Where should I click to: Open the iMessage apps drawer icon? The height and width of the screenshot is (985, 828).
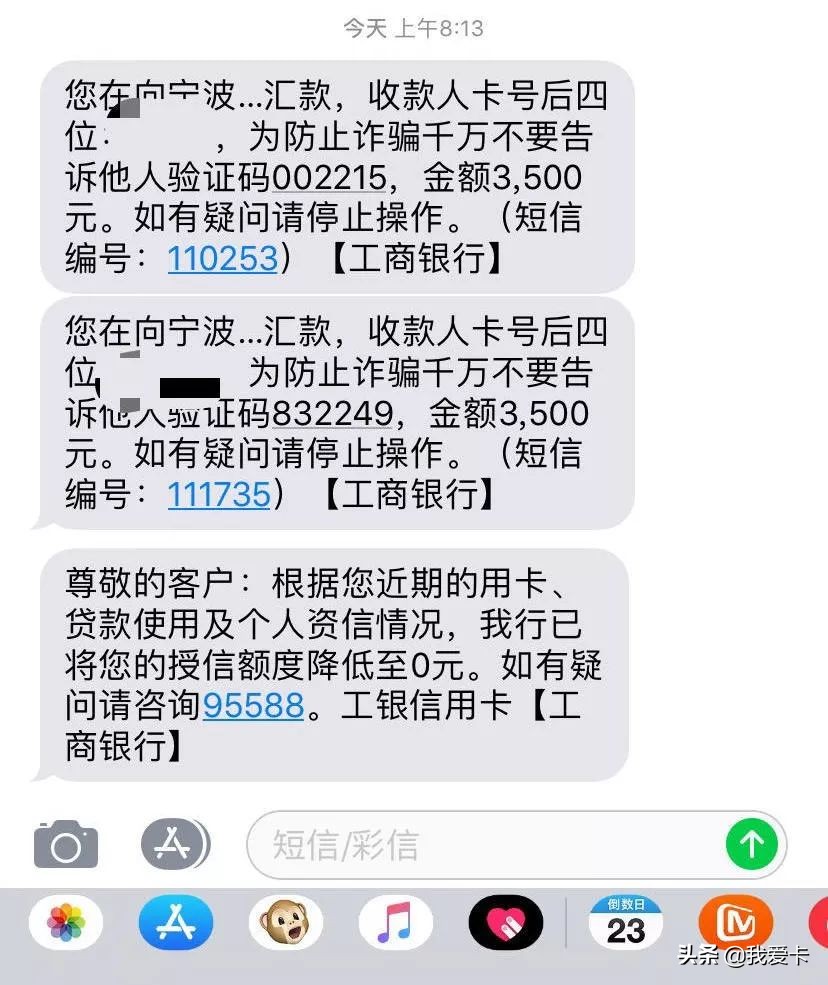(175, 844)
